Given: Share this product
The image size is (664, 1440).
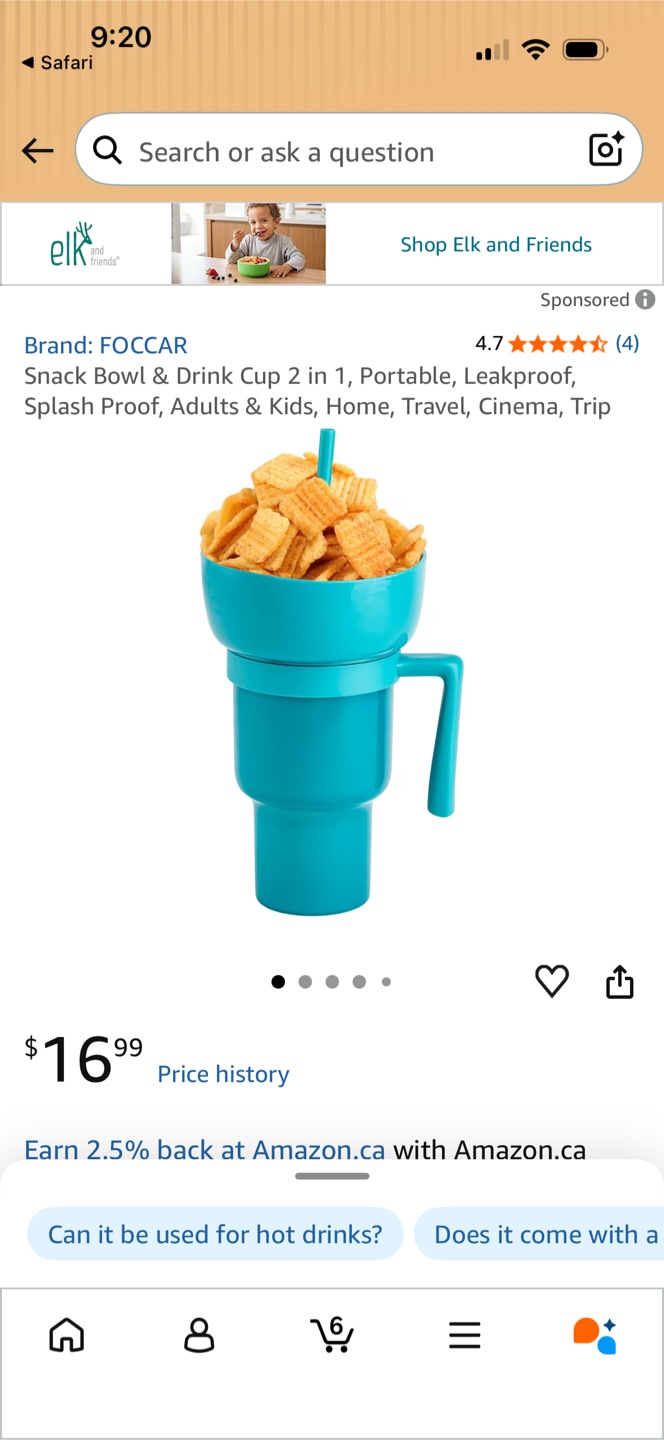Looking at the screenshot, I should (x=620, y=981).
